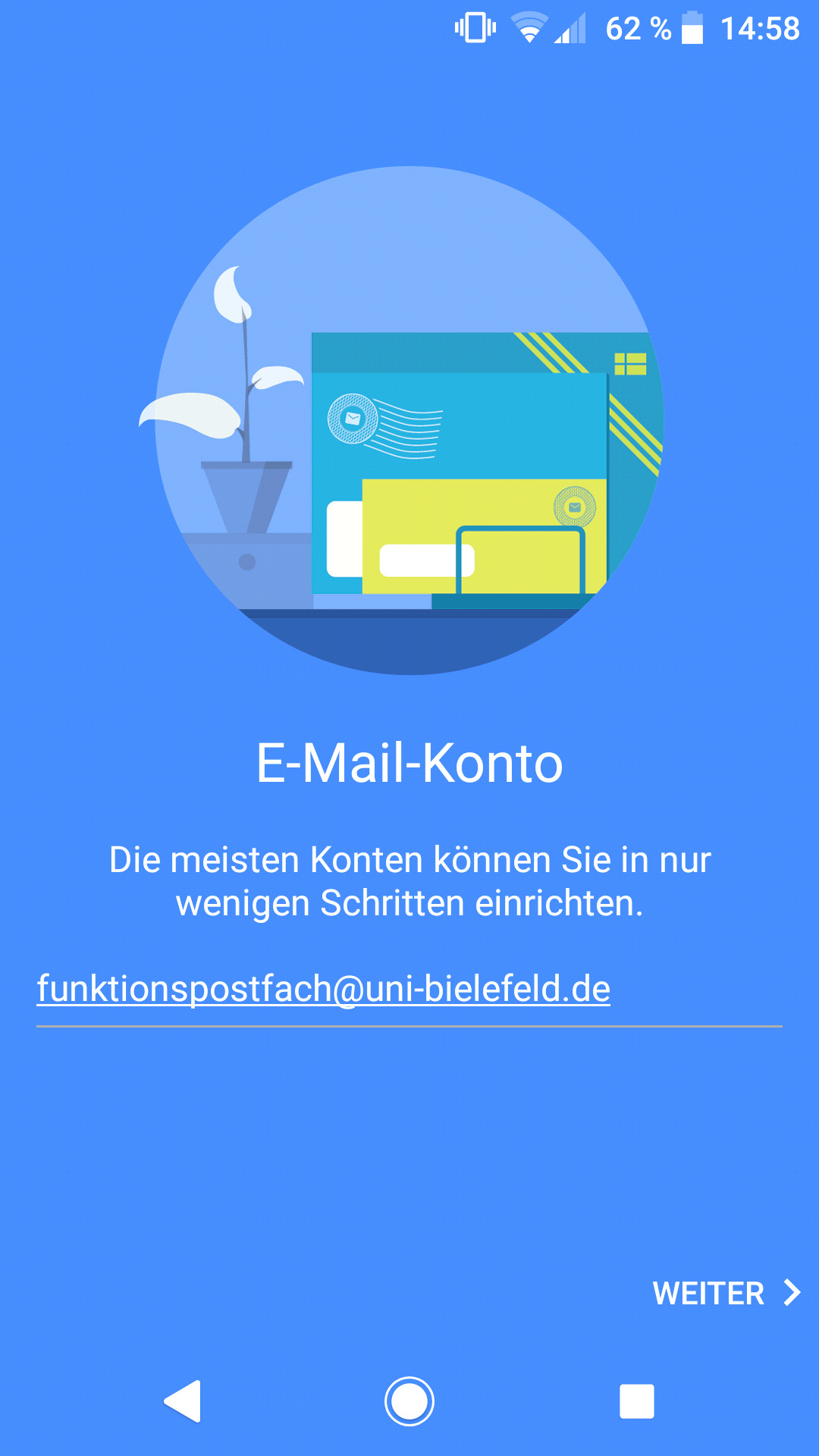Continue with the WEITER button
The height and width of the screenshot is (1456, 819).
tap(725, 1293)
